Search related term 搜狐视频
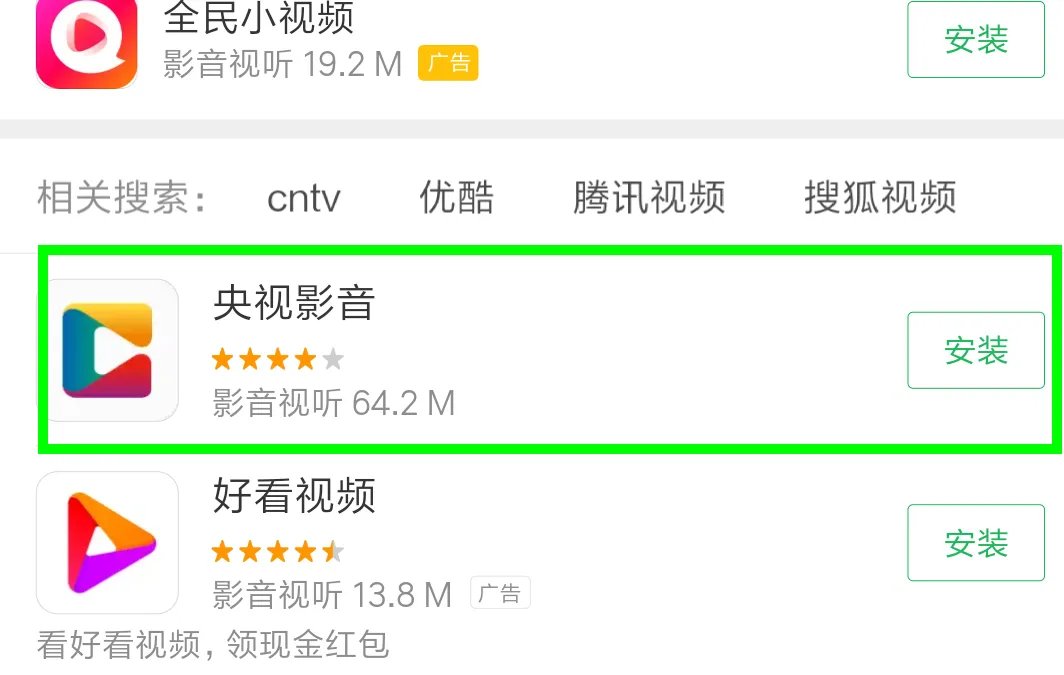Viewport: 1064px width, 675px height. point(880,197)
